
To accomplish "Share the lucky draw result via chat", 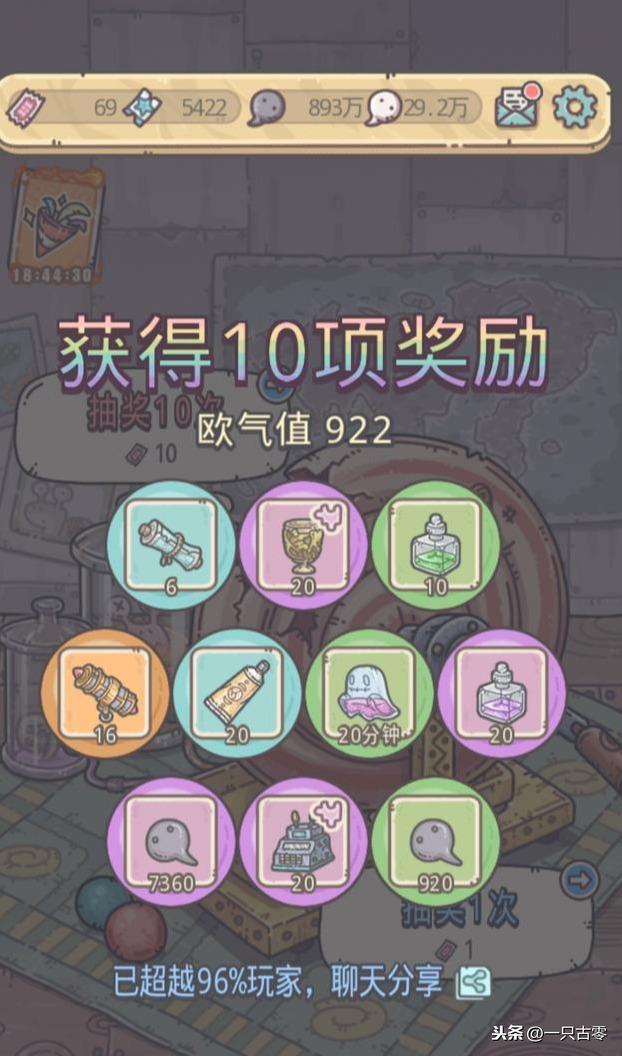I will pyautogui.click(x=473, y=984).
